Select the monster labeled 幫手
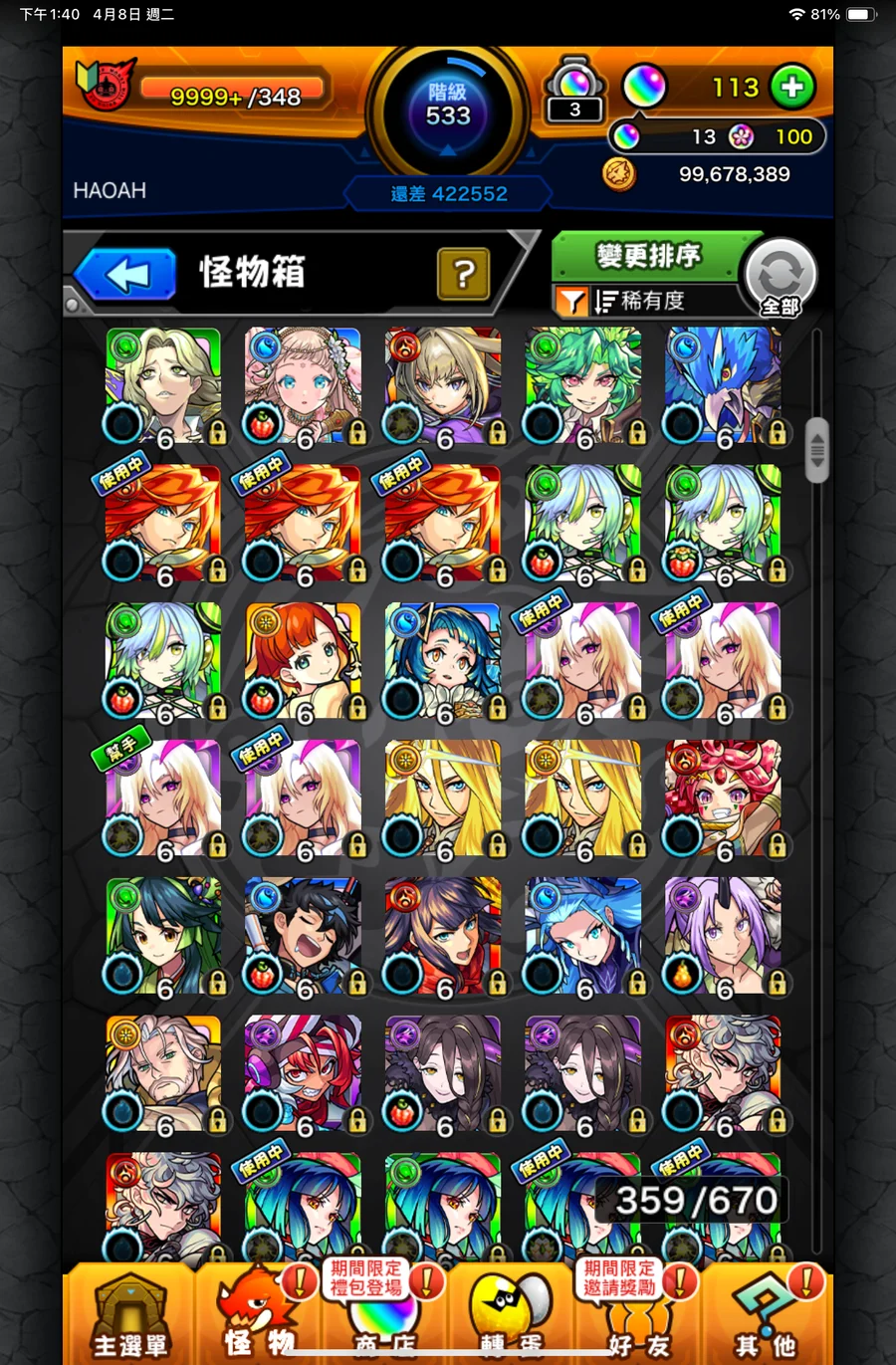This screenshot has width=896, height=1365. click(x=164, y=798)
